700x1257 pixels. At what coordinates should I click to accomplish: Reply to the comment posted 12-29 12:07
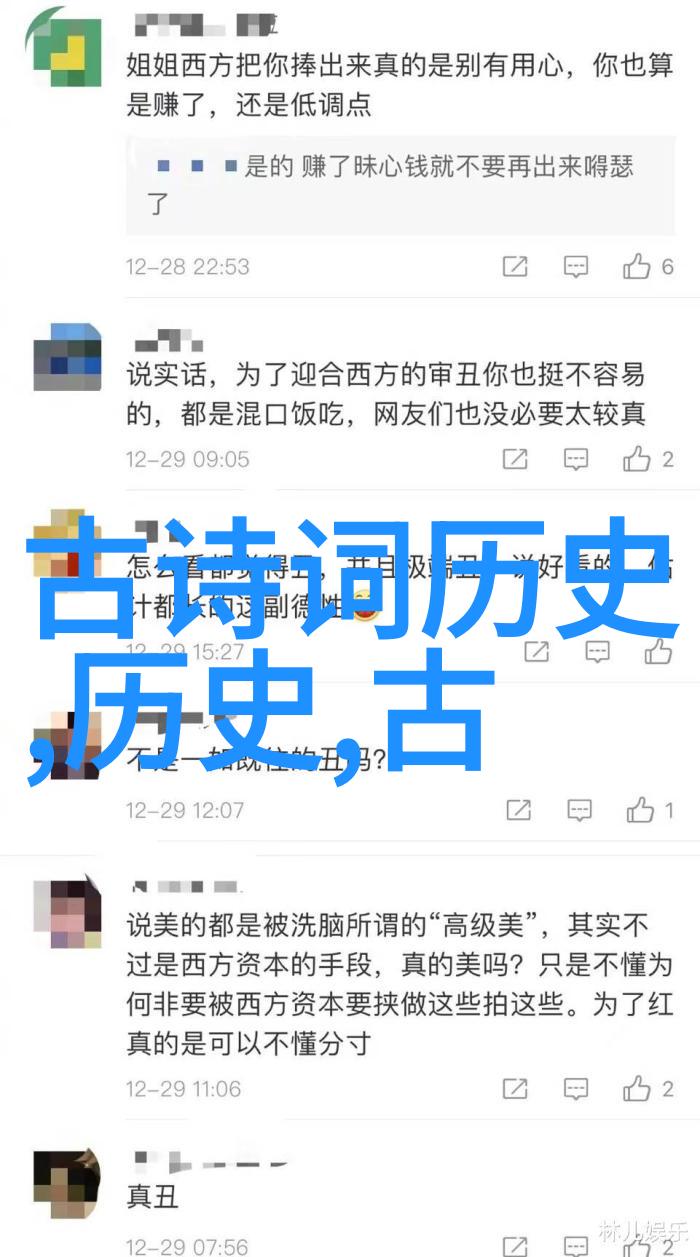point(580,810)
